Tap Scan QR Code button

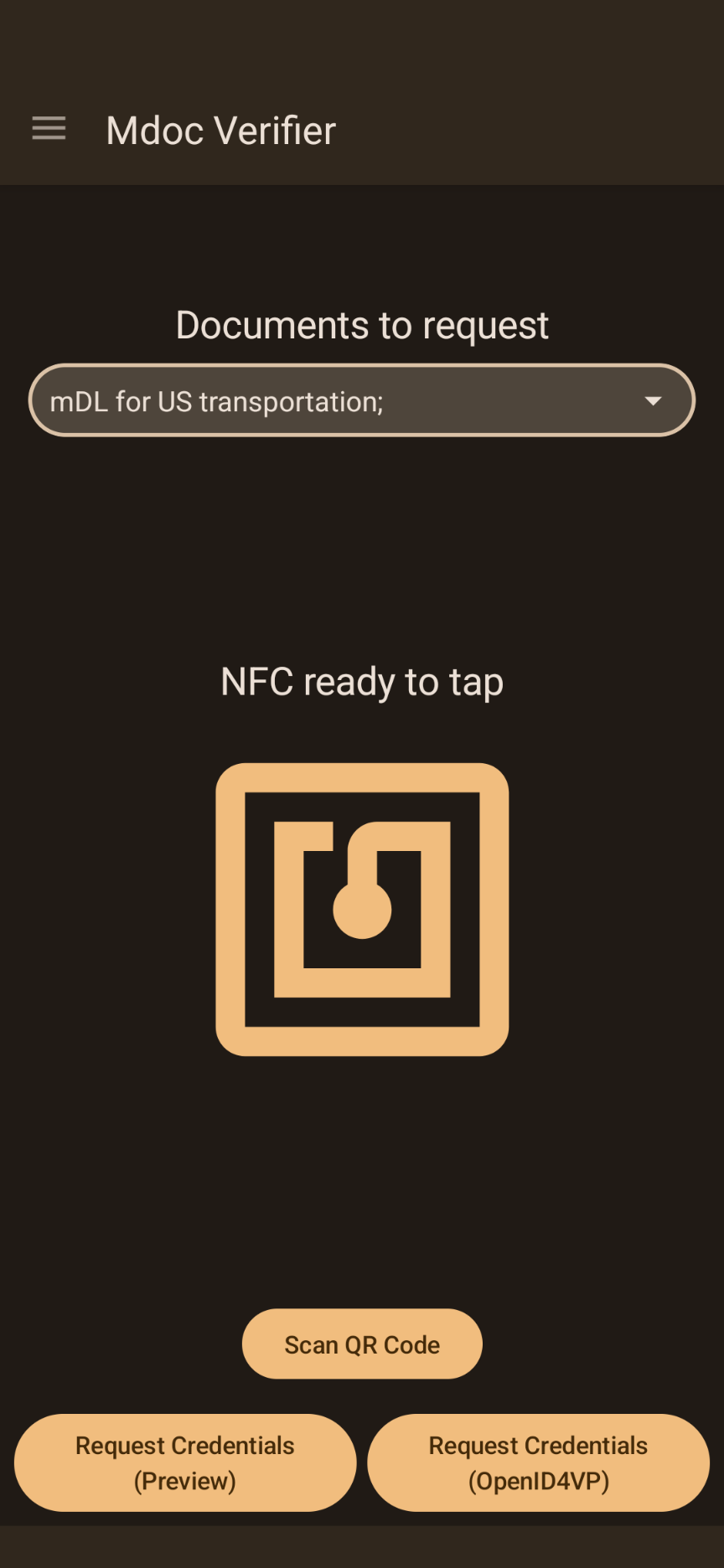point(362,1344)
